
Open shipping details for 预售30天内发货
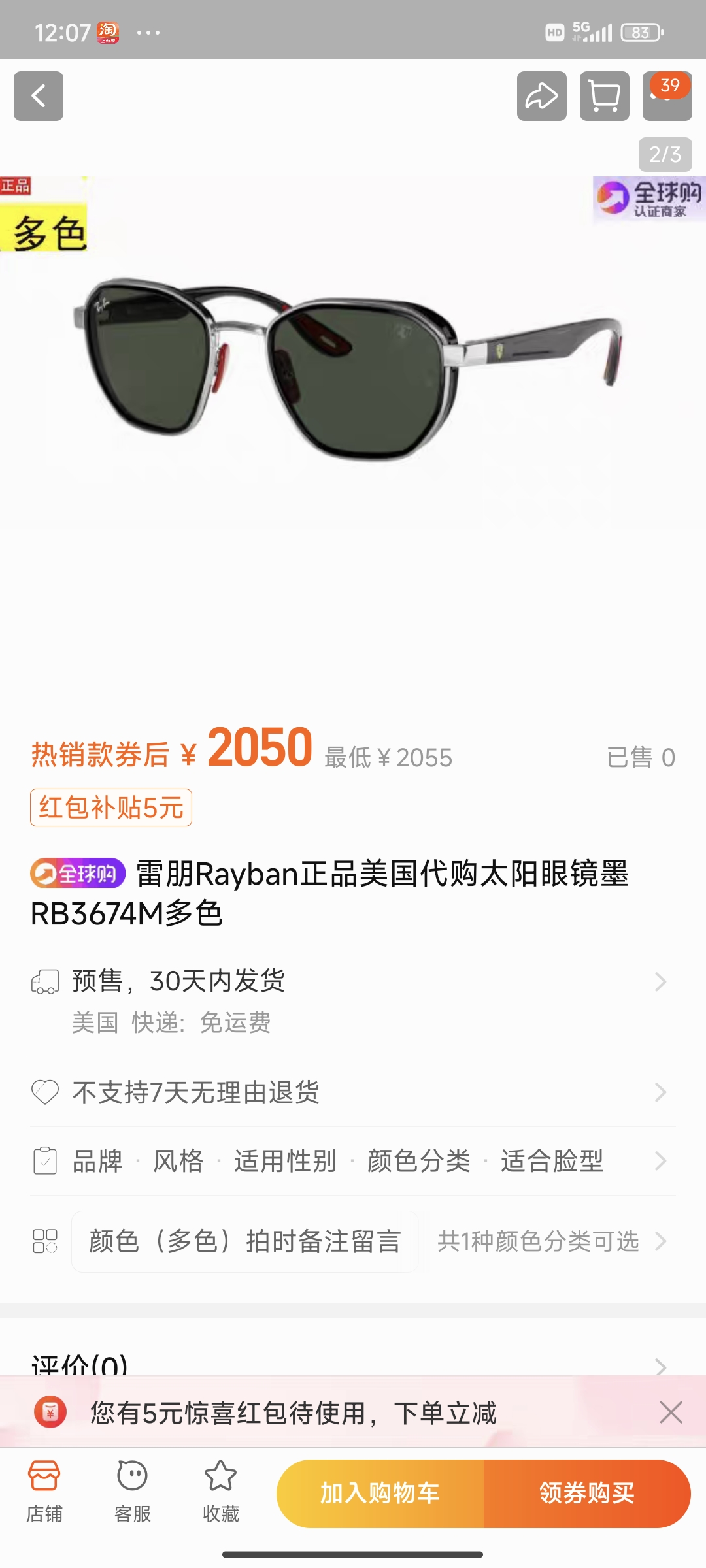(353, 1000)
